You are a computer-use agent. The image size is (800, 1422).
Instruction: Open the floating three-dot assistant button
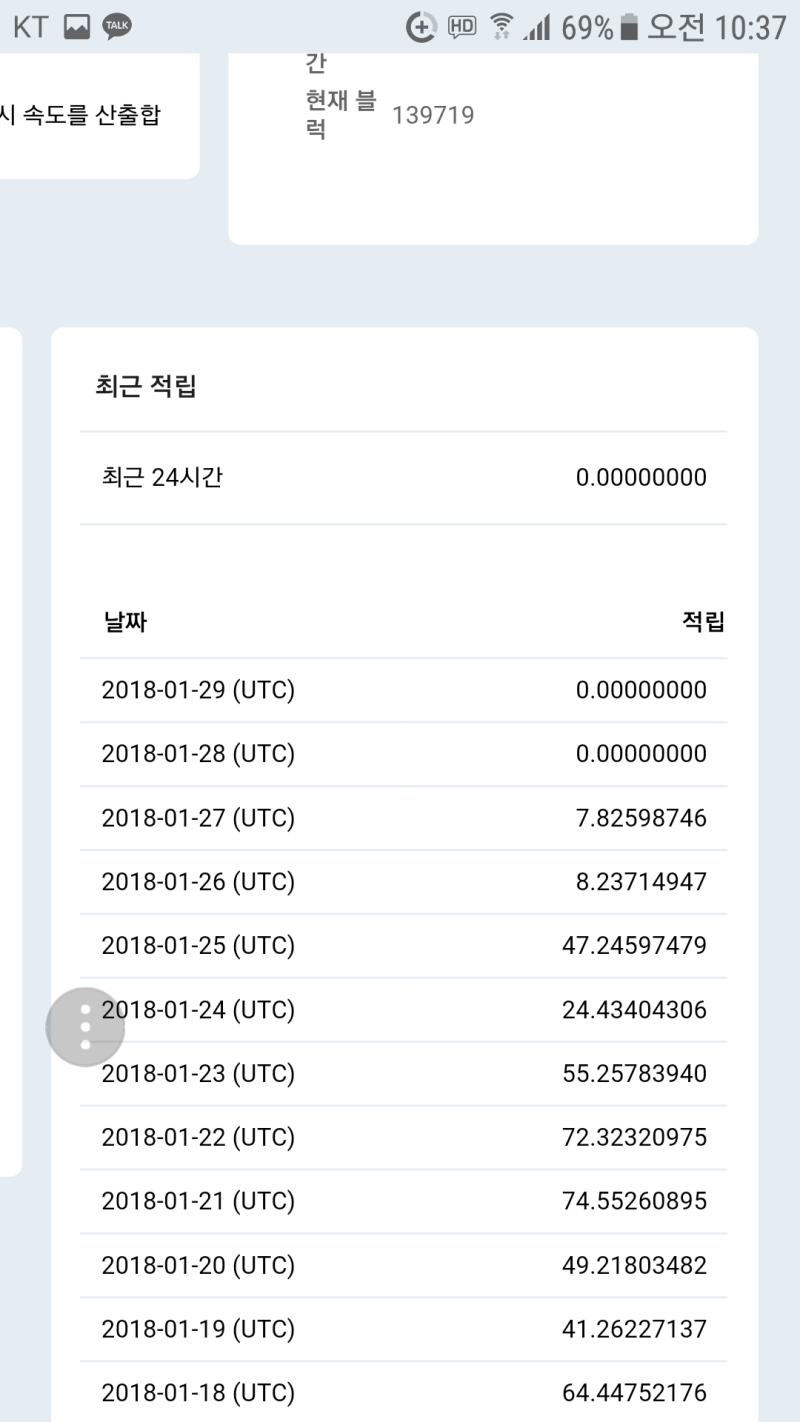point(86,1027)
